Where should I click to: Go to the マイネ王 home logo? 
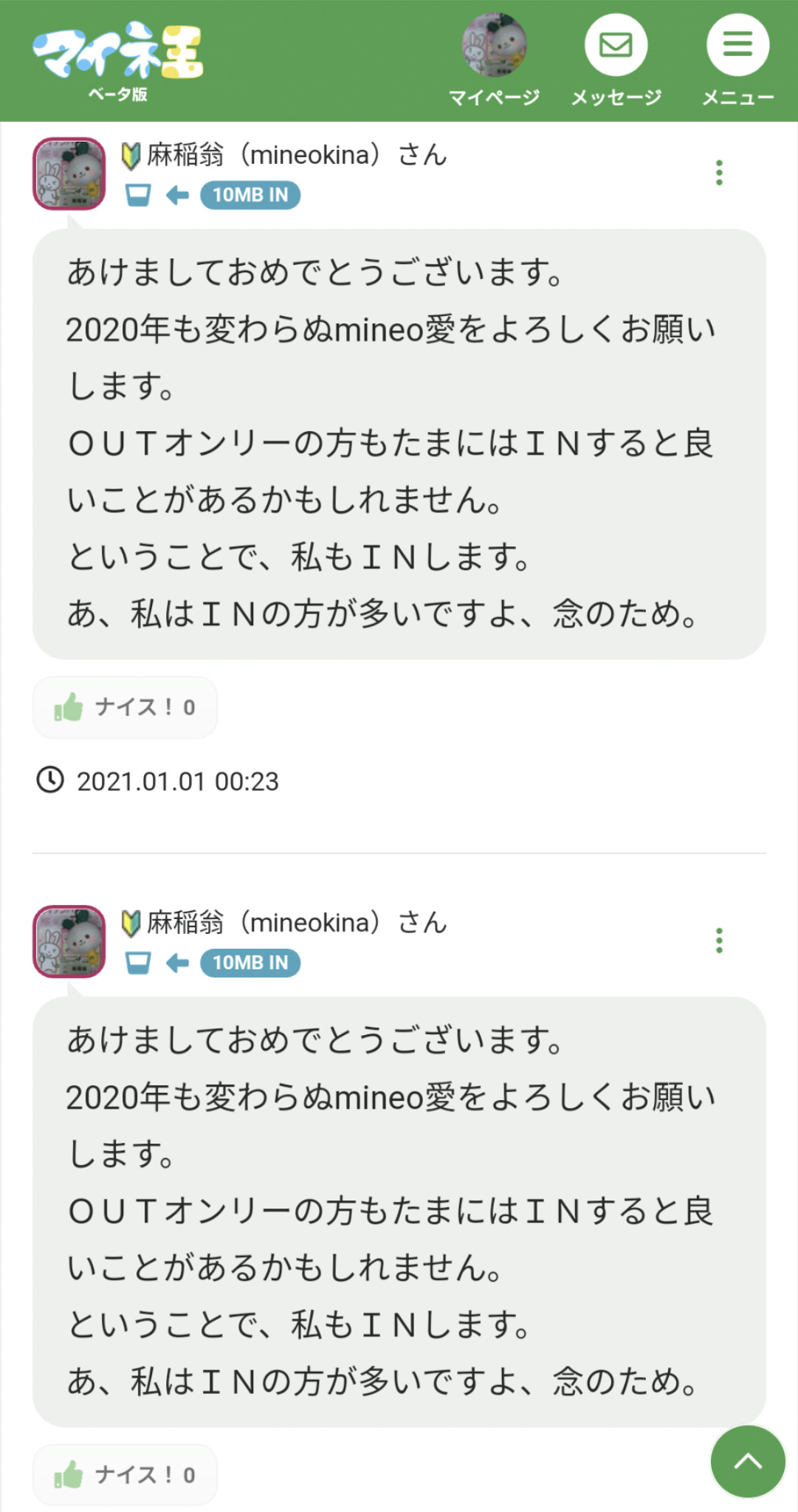click(x=118, y=58)
